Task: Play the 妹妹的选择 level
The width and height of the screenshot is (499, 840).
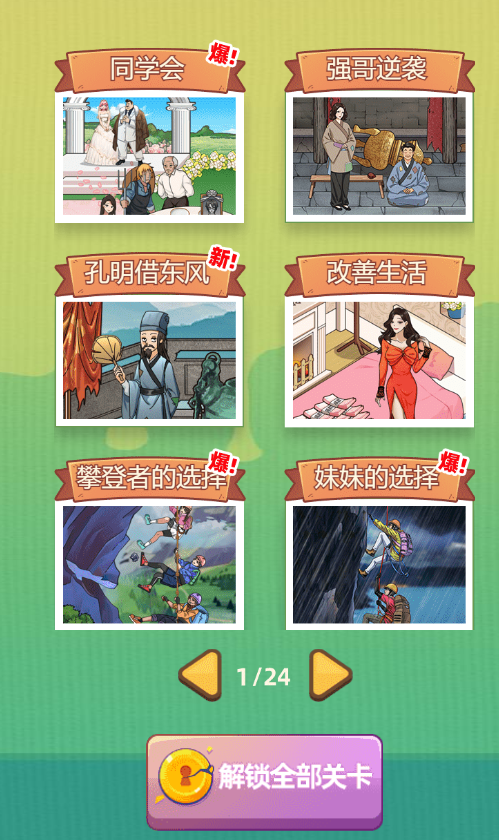Action: pyautogui.click(x=379, y=543)
